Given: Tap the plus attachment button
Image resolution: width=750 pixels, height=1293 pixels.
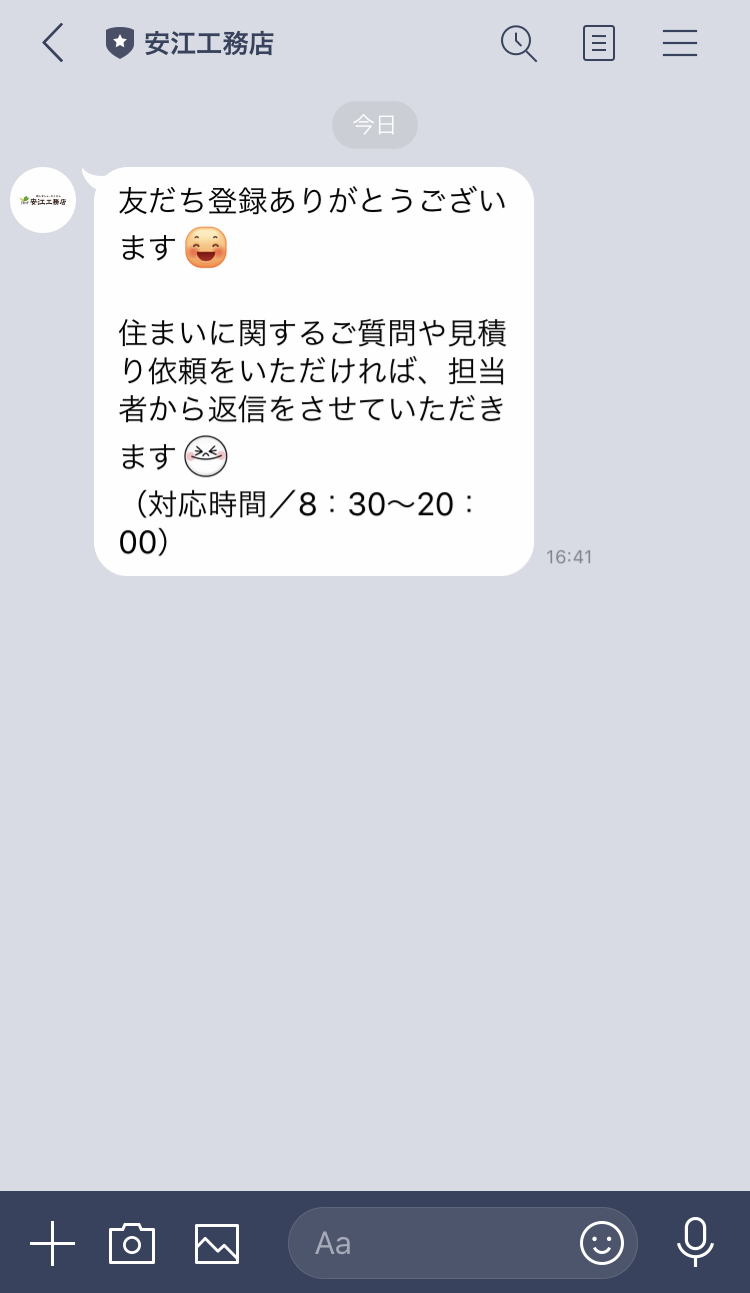Looking at the screenshot, I should [53, 1243].
